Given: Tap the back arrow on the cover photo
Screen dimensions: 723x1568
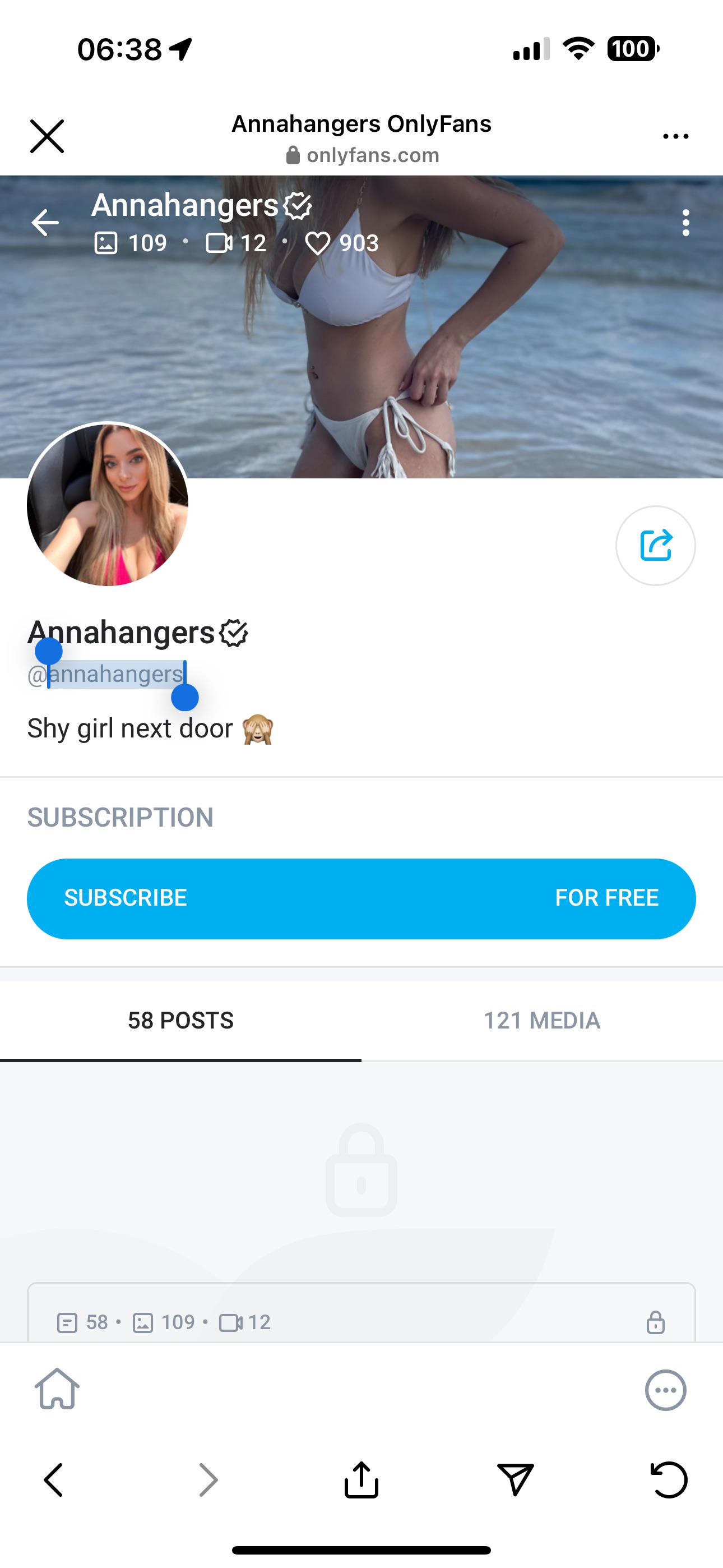Looking at the screenshot, I should coord(44,223).
